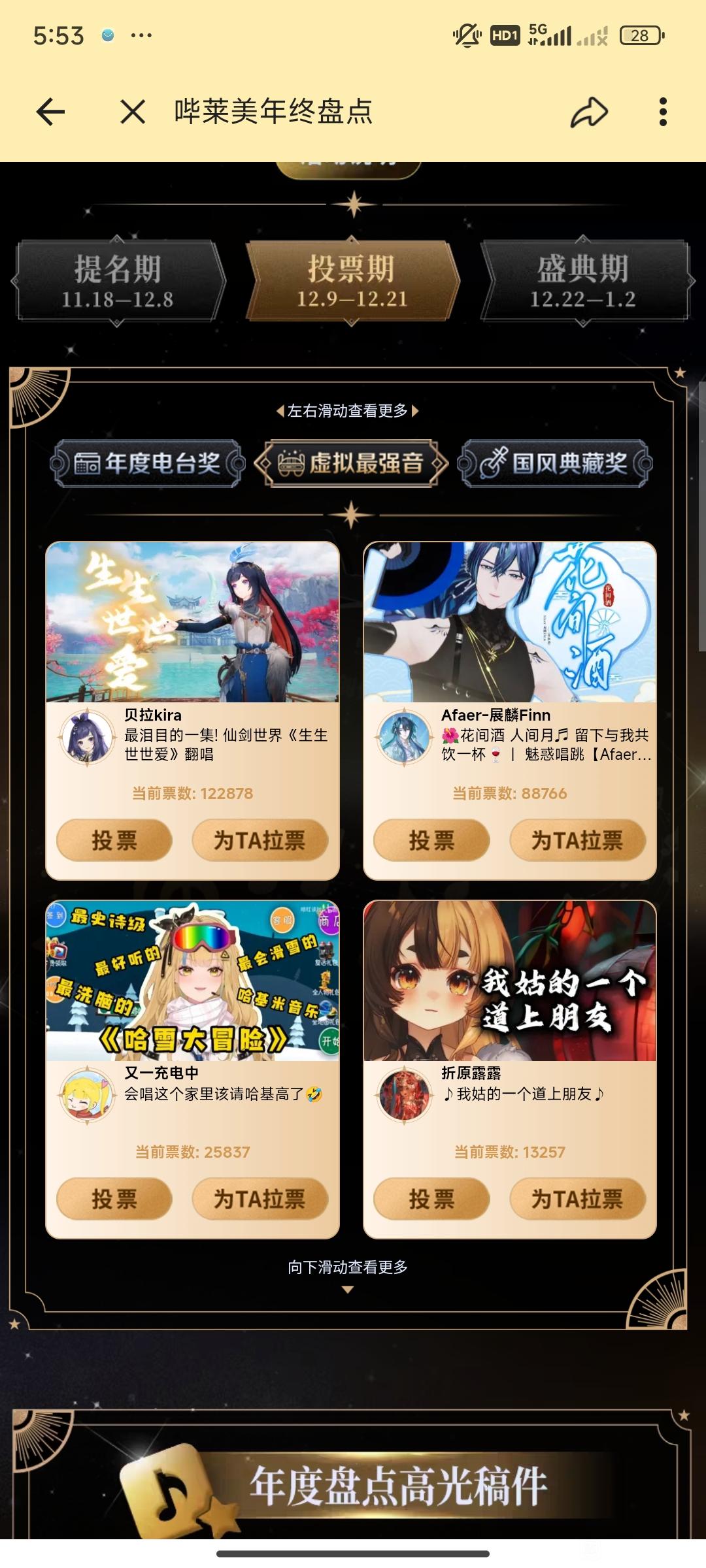
Task: Canvass votes for Afaer-展麟Finn
Action: (x=577, y=840)
